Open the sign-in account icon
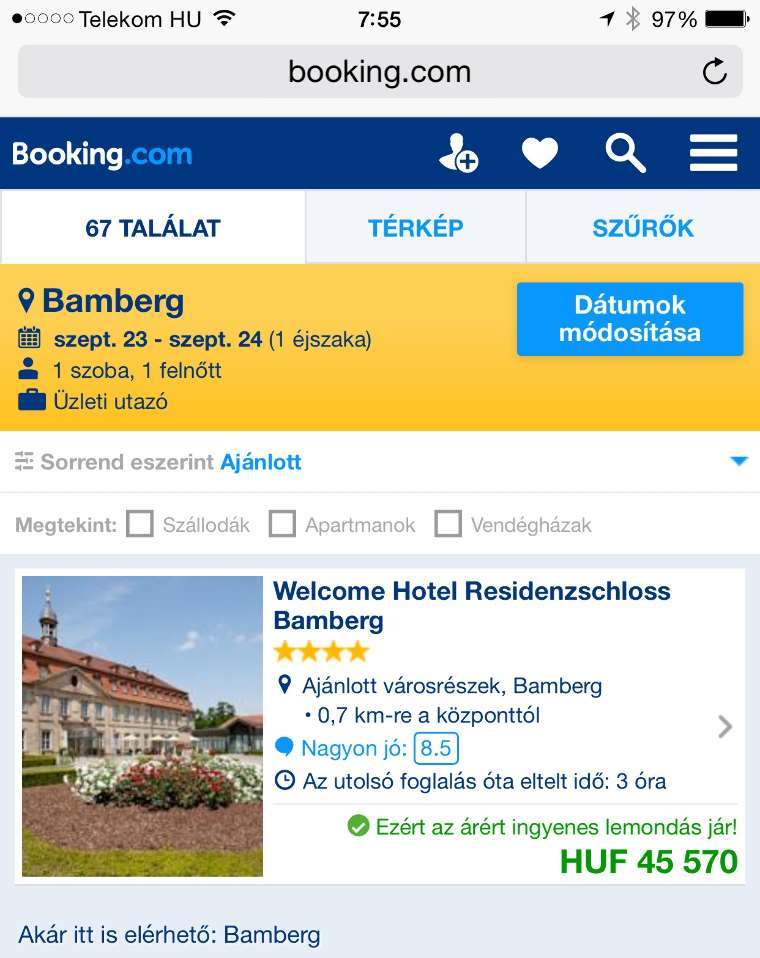This screenshot has height=958, width=760. coord(458,155)
